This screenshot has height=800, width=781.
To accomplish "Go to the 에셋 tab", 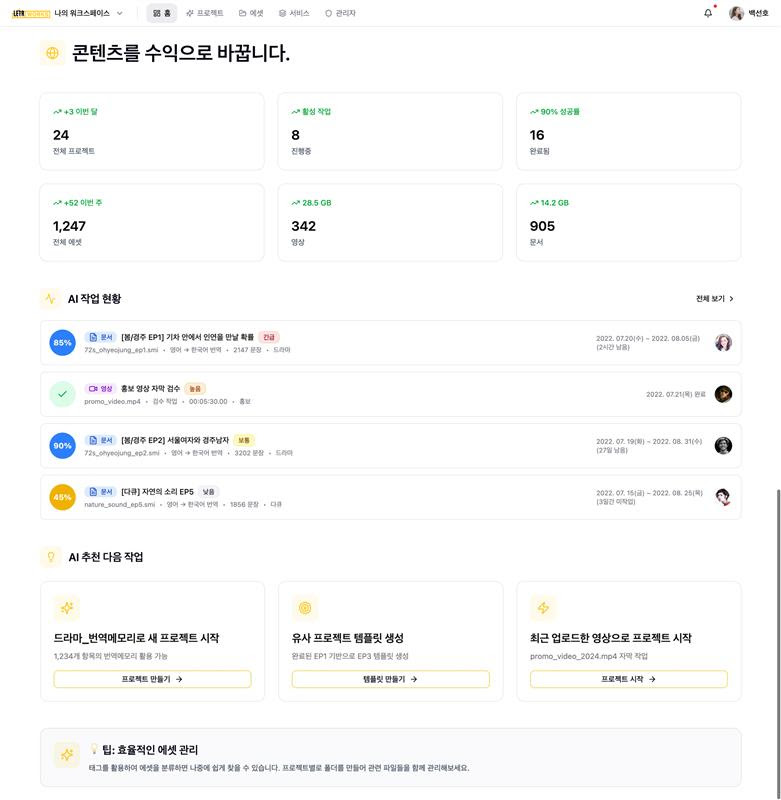I will coord(251,13).
